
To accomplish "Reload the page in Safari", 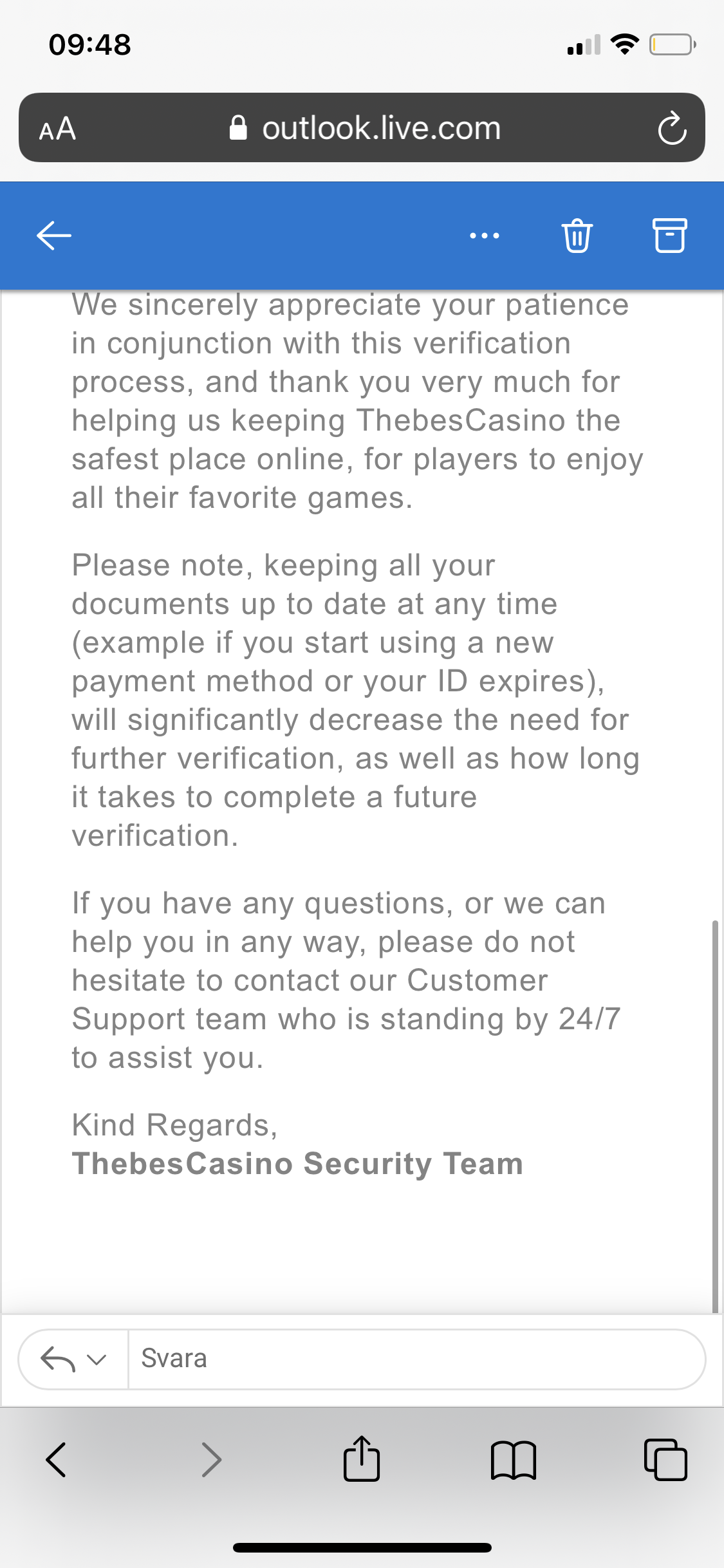I will coord(672,128).
